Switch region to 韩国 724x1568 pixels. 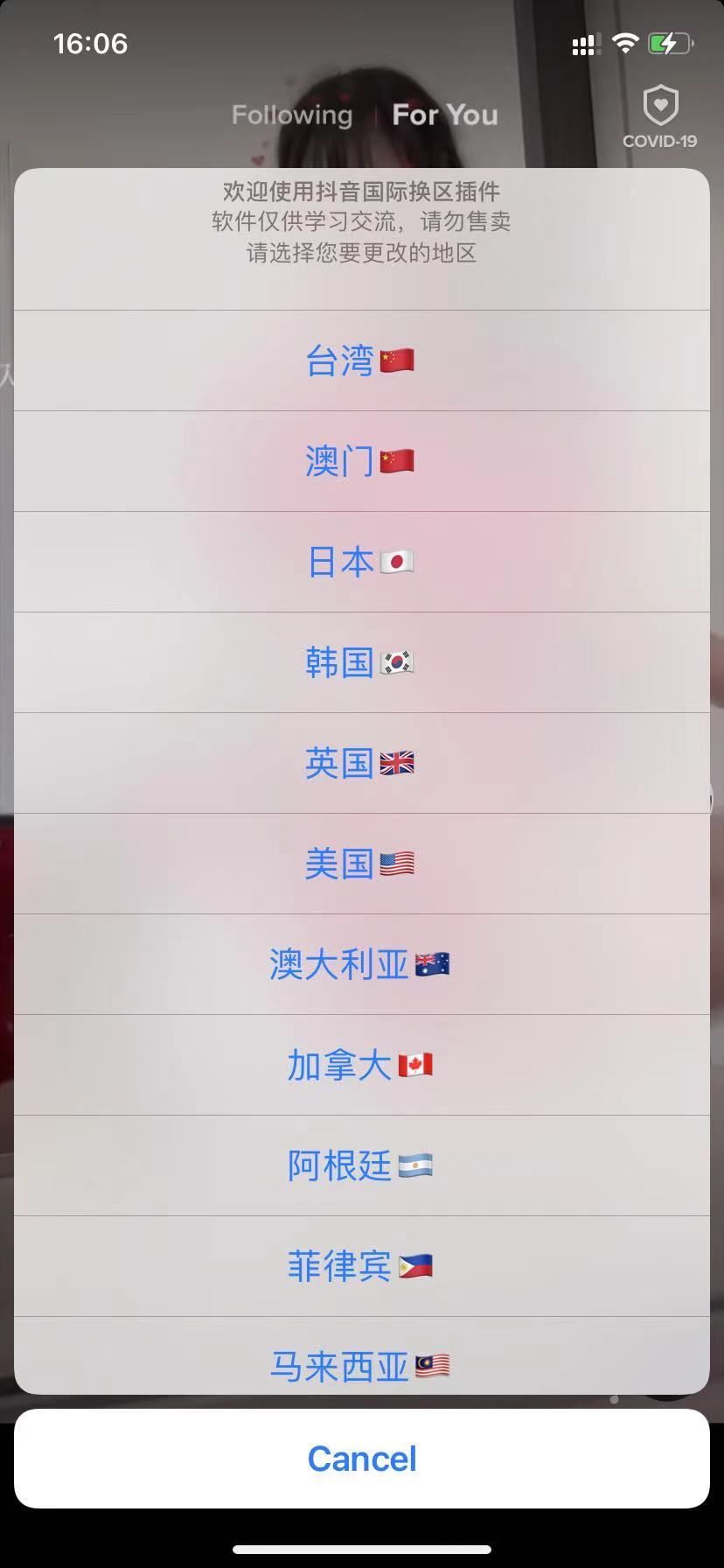pos(361,662)
